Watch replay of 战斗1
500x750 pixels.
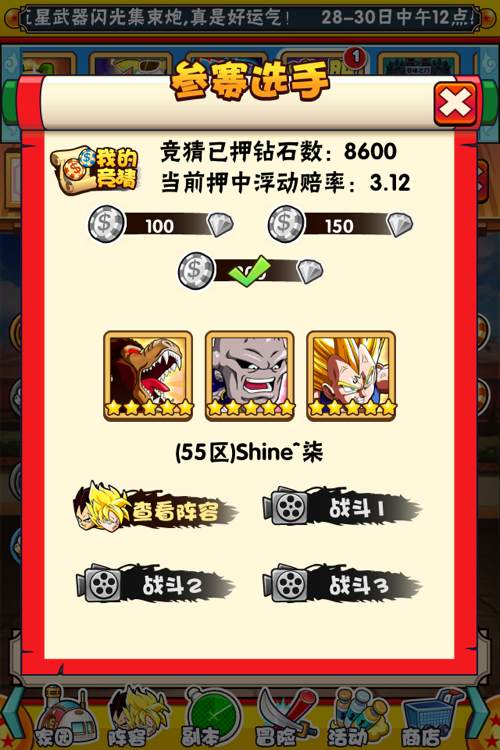(342, 508)
